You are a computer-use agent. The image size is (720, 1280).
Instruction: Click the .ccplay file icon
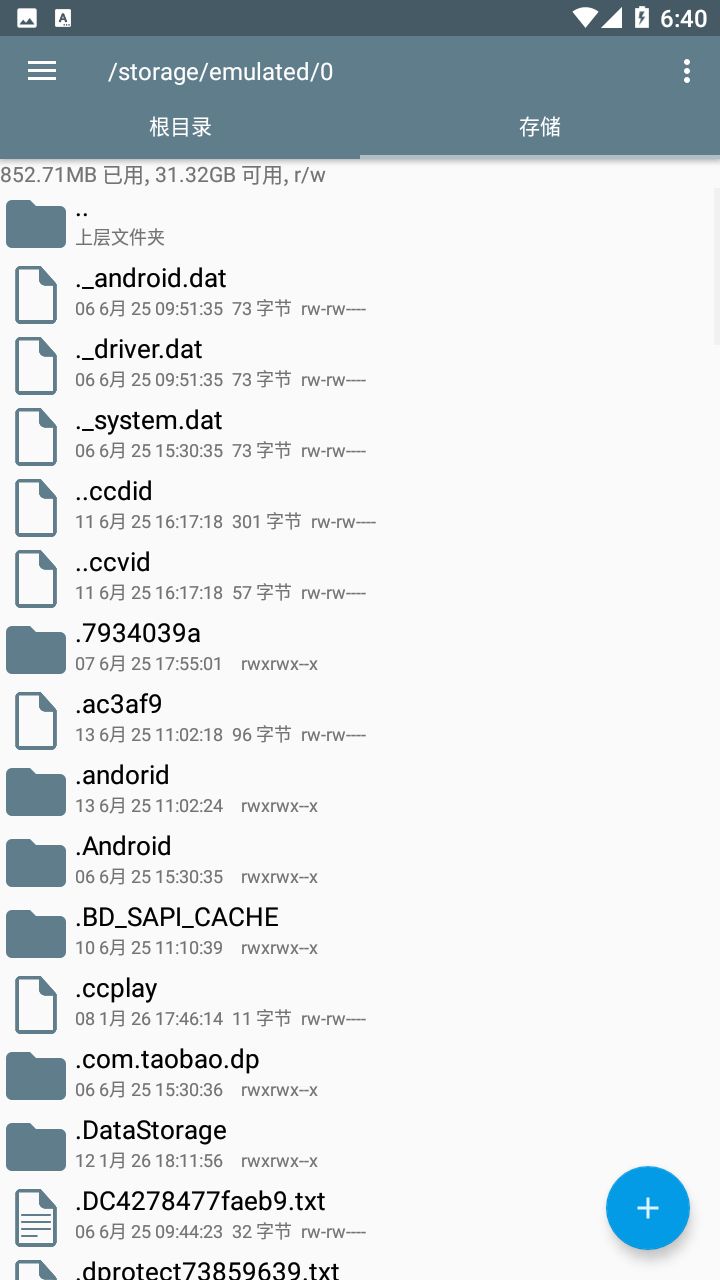coord(35,1004)
